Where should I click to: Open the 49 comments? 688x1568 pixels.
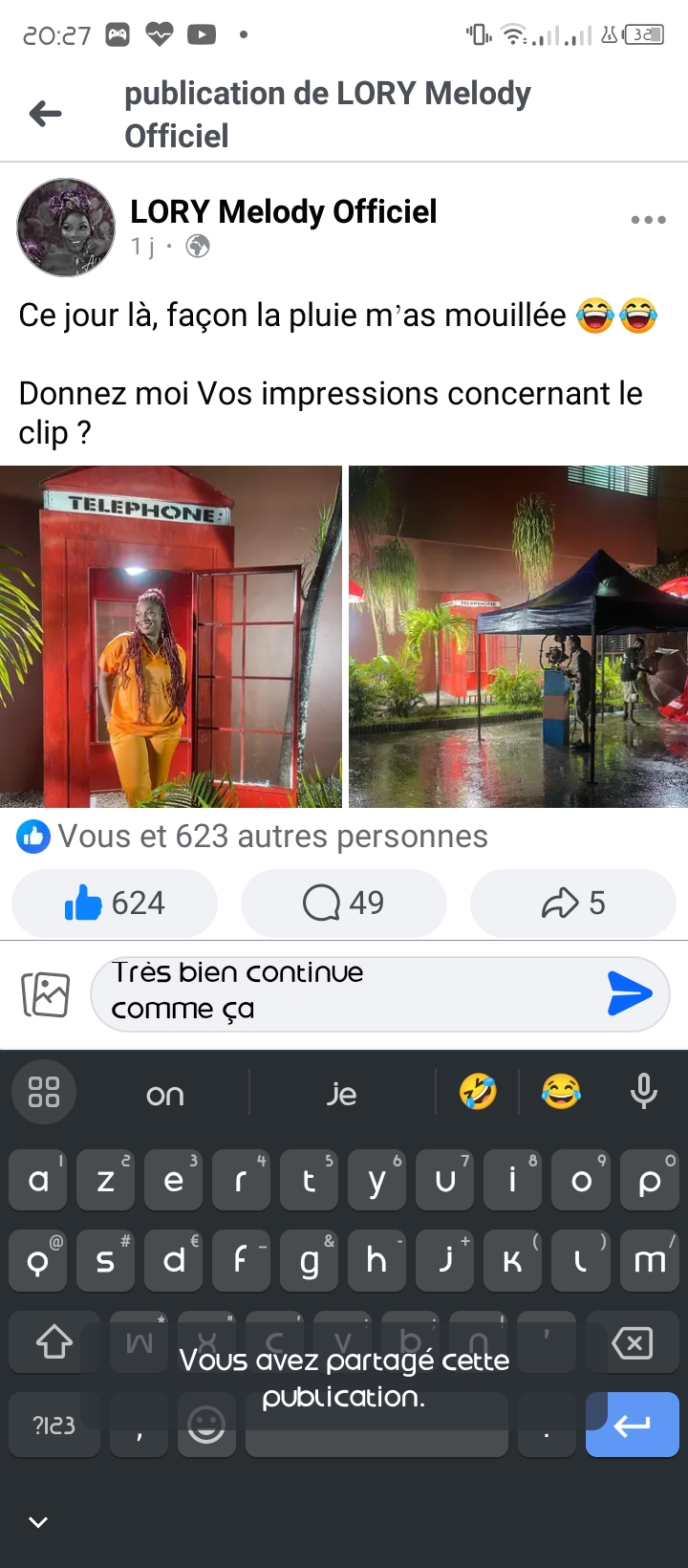click(344, 903)
